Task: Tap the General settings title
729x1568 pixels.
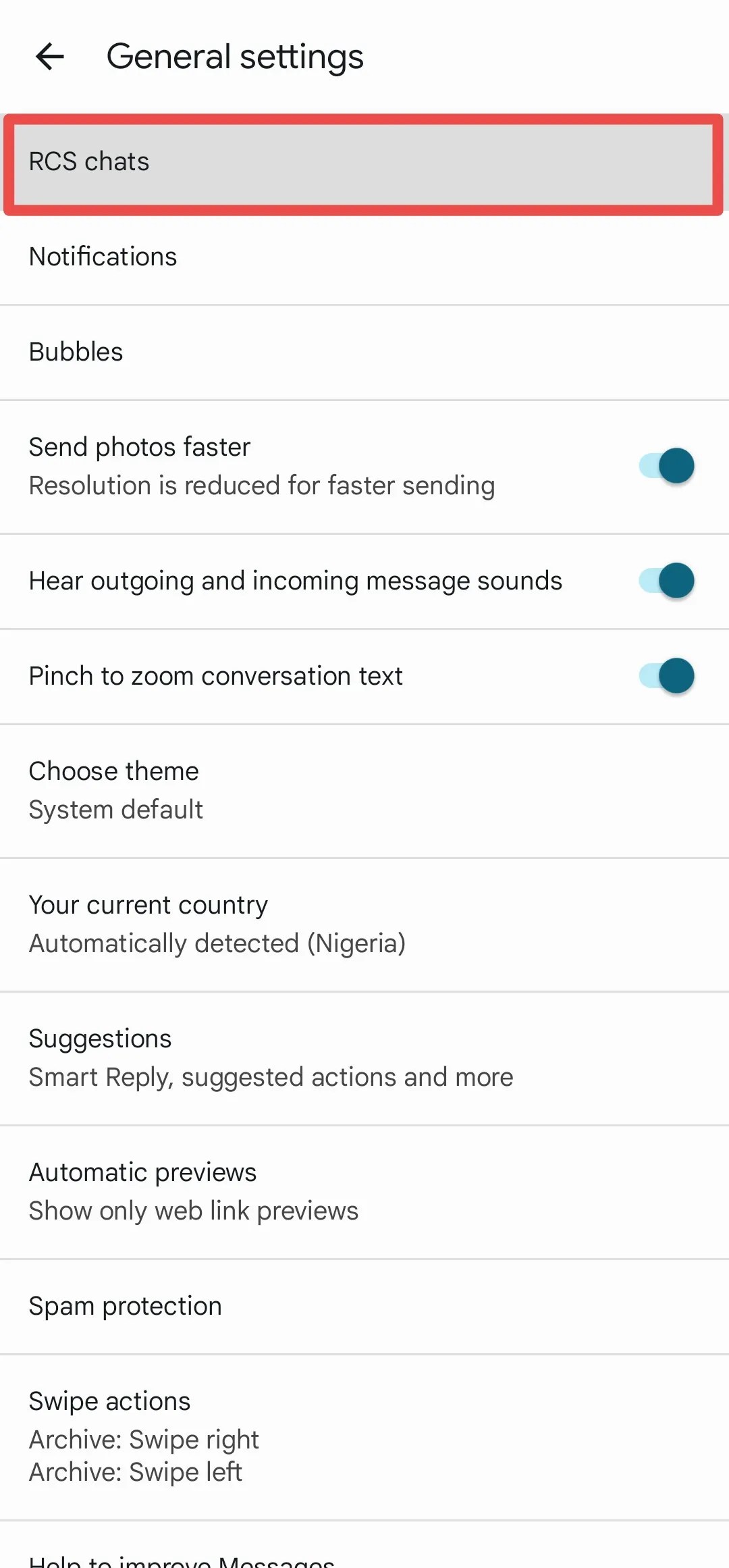Action: click(x=234, y=56)
